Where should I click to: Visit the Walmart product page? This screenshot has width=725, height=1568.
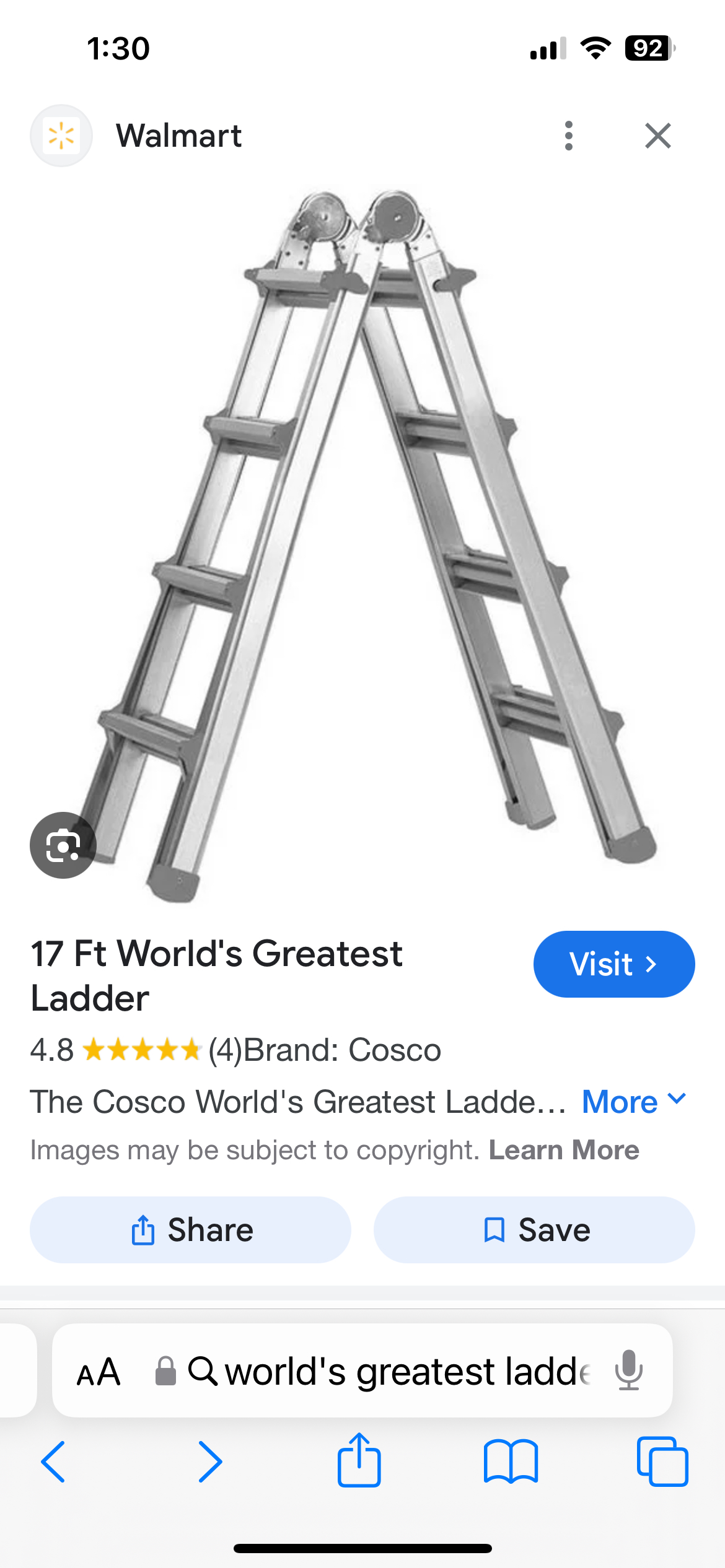point(613,964)
